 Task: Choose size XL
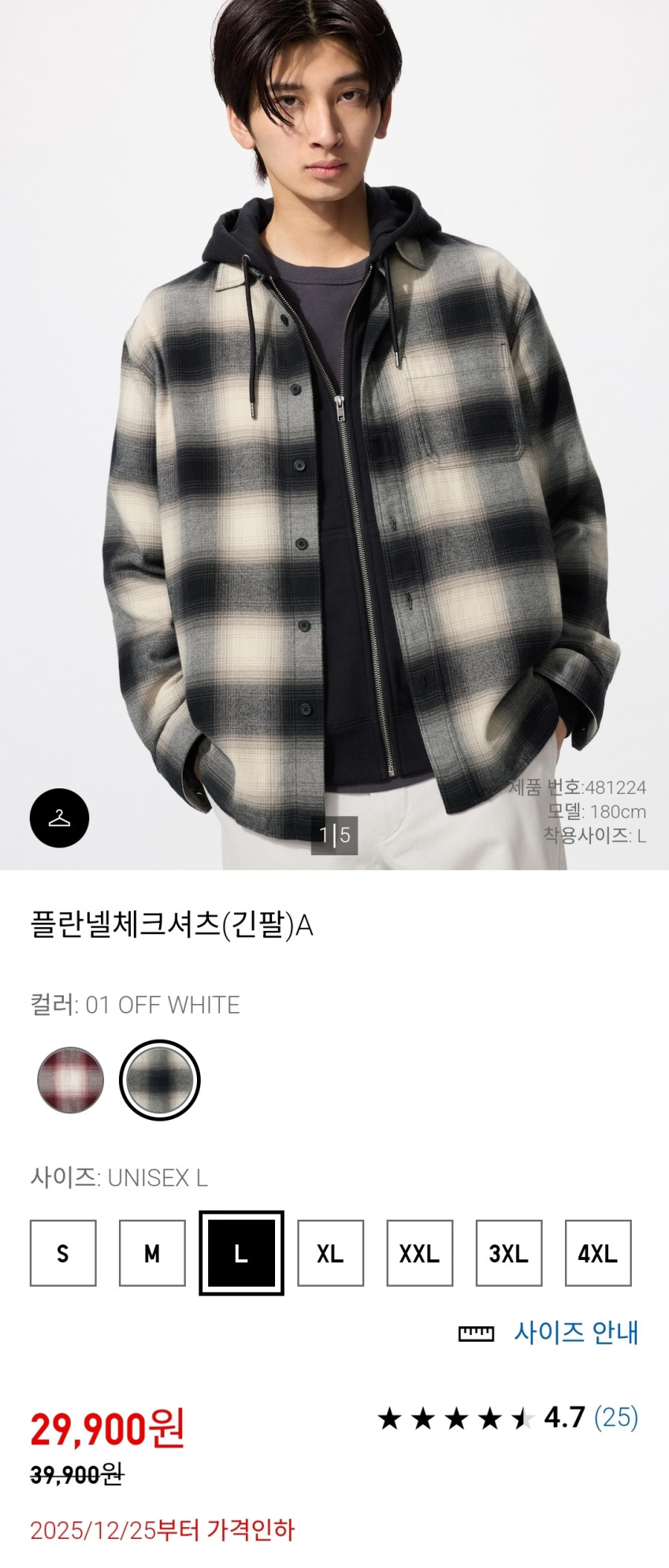pyautogui.click(x=330, y=1253)
